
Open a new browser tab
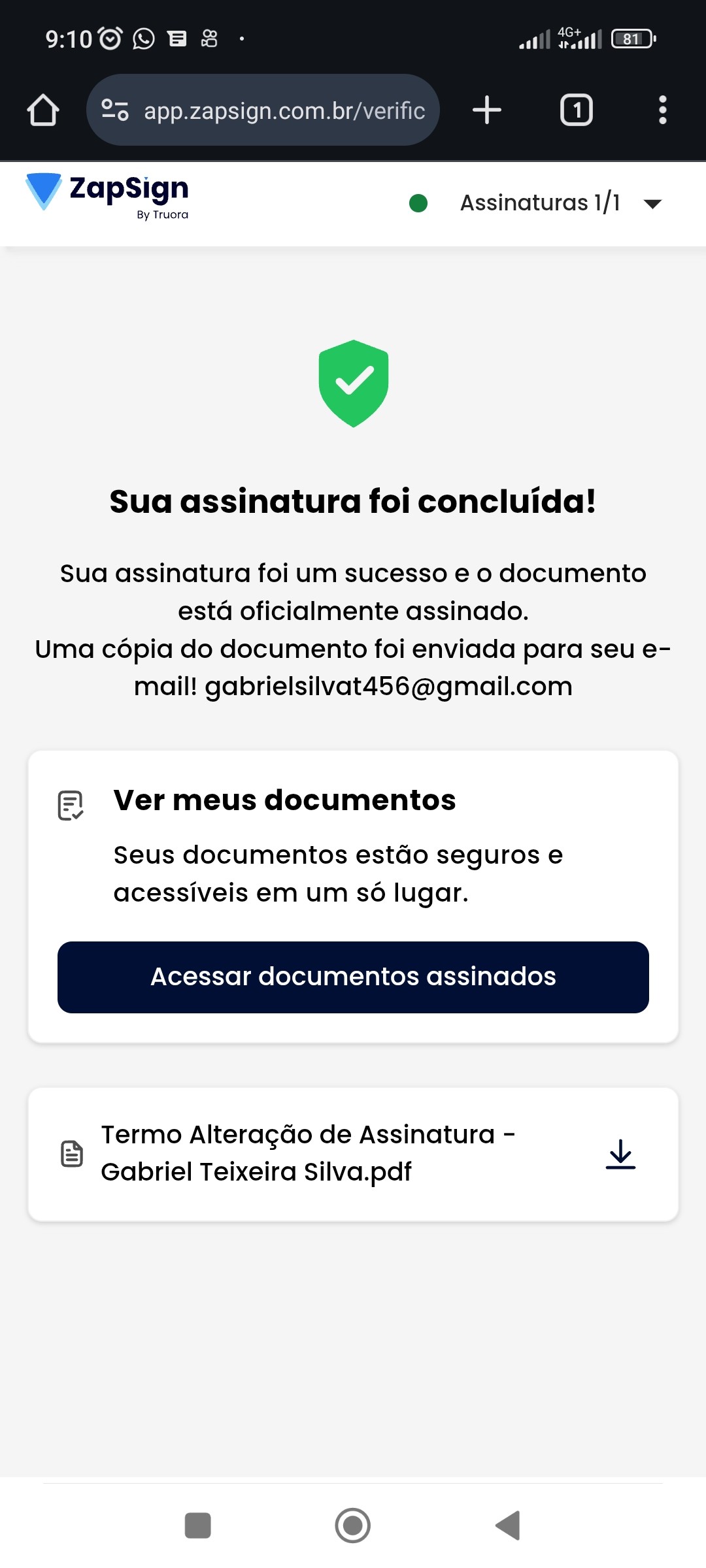(x=487, y=110)
